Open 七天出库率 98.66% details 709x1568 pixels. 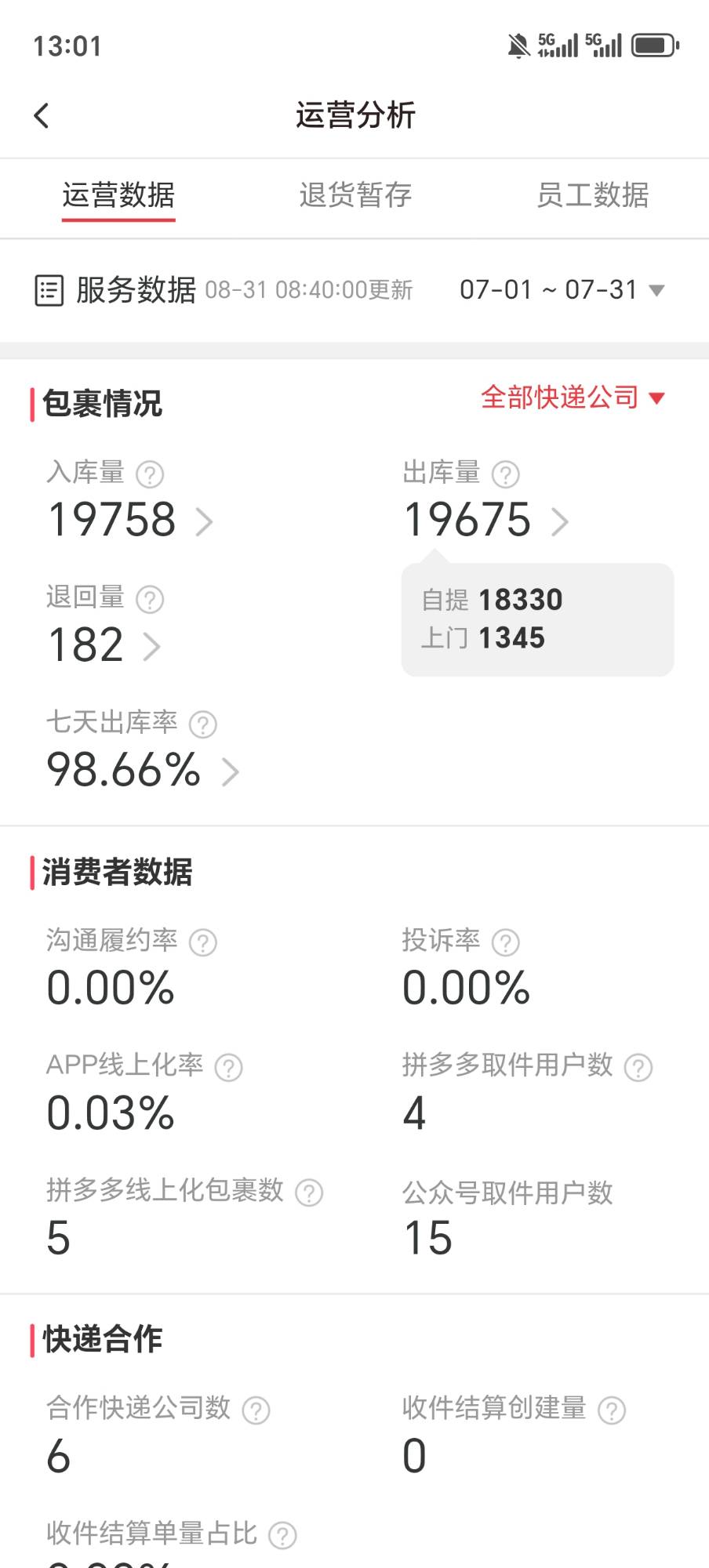pos(142,770)
